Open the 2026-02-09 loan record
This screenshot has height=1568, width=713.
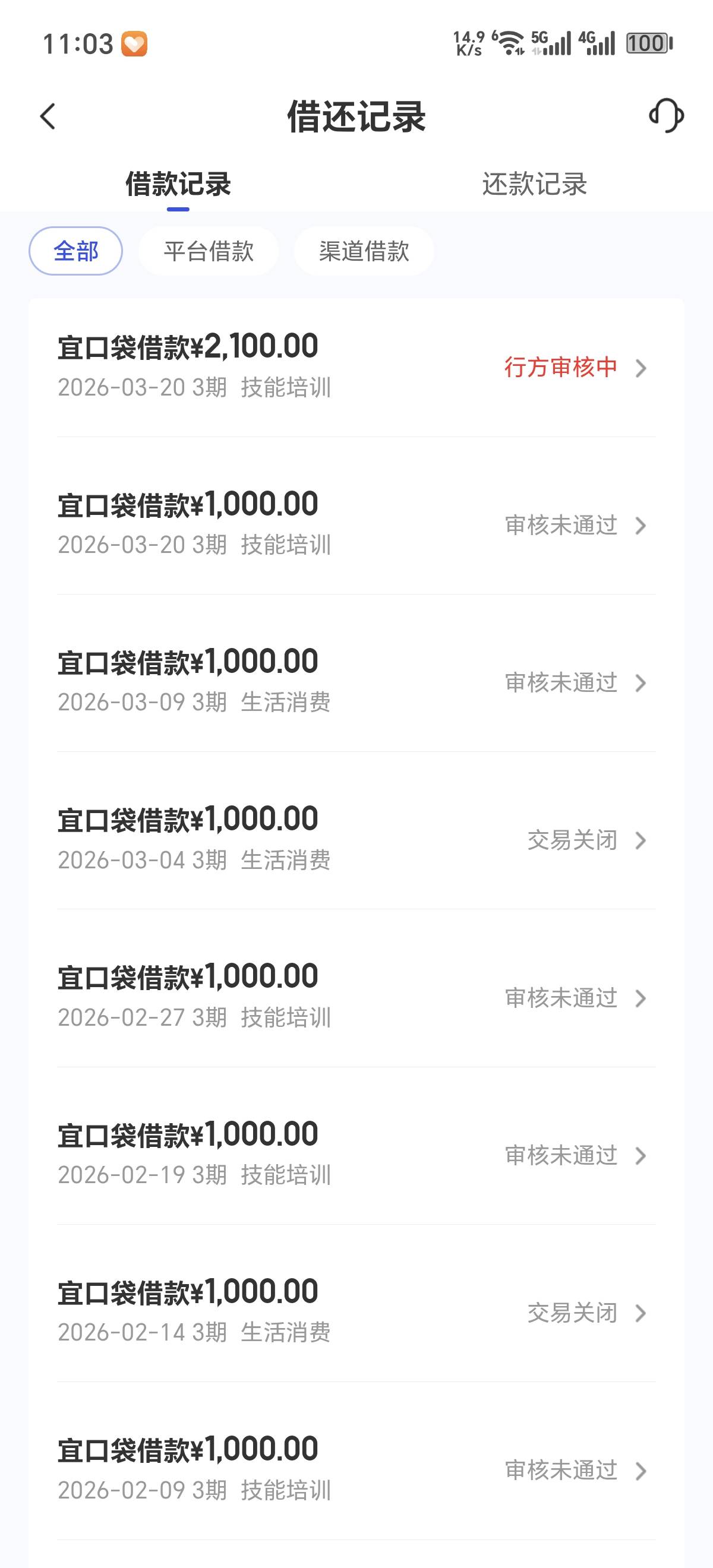pos(356,1471)
